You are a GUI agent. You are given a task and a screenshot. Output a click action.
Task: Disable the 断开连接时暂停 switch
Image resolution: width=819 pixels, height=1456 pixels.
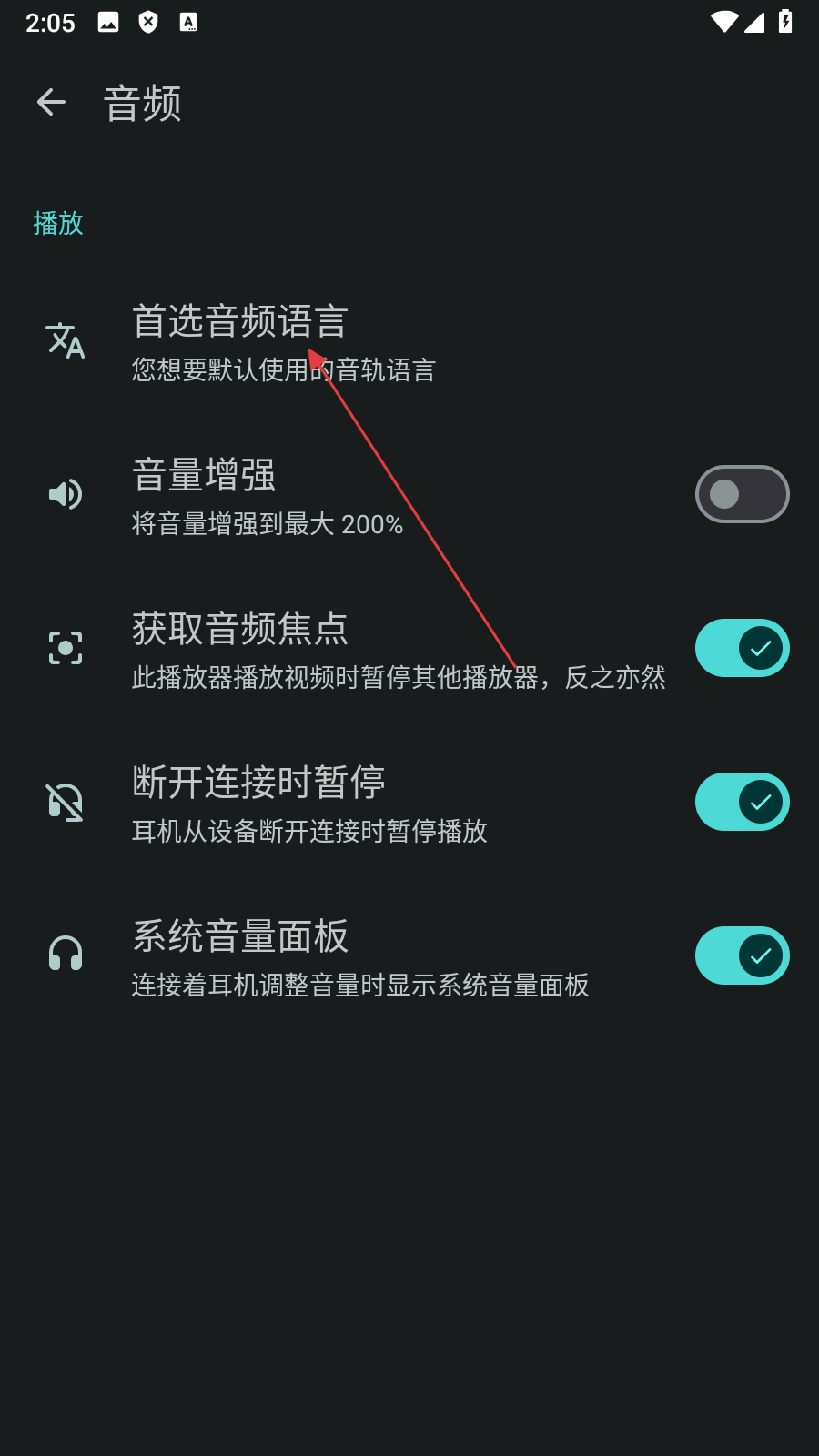click(x=742, y=802)
